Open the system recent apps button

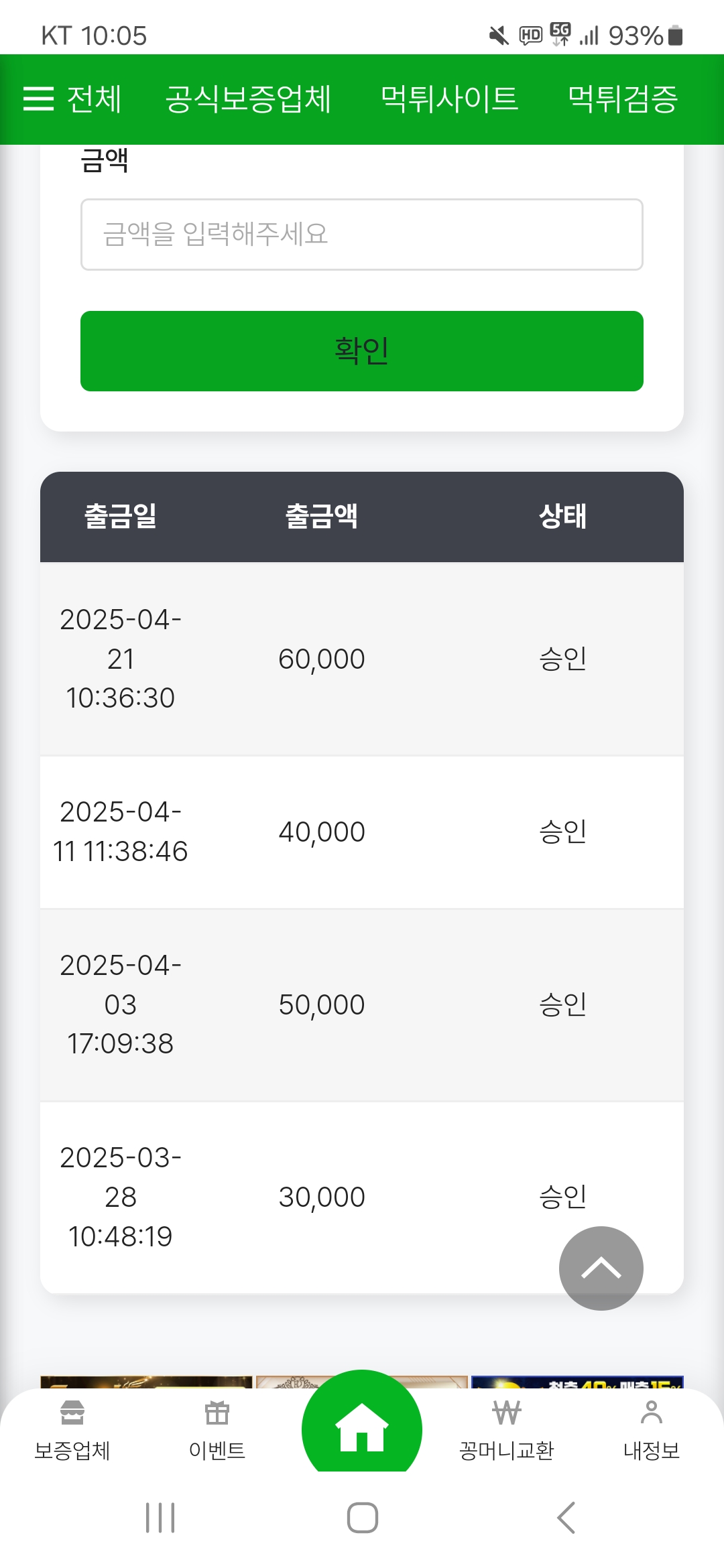[x=160, y=1518]
